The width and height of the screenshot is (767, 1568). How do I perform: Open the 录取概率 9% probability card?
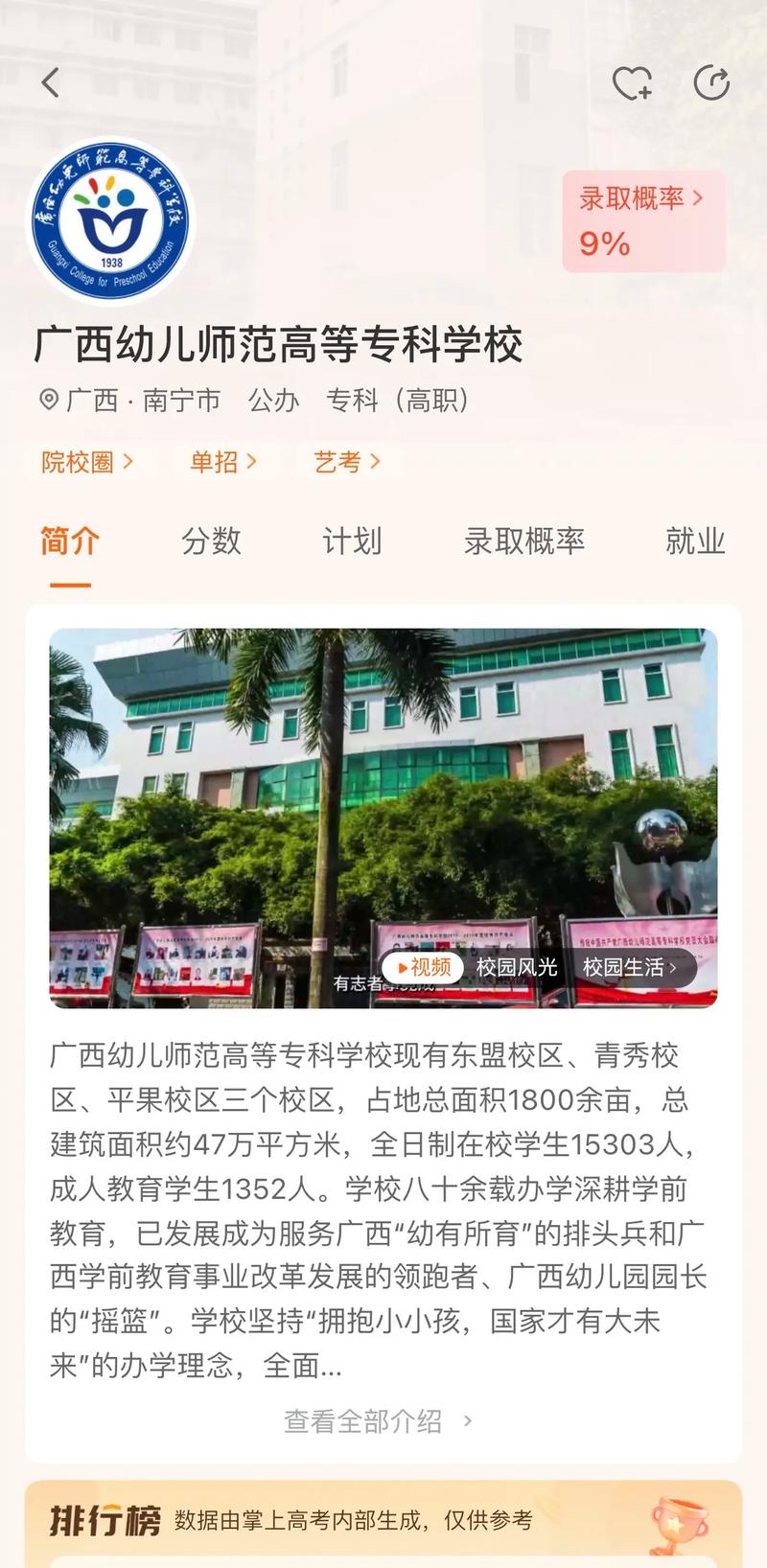[643, 219]
